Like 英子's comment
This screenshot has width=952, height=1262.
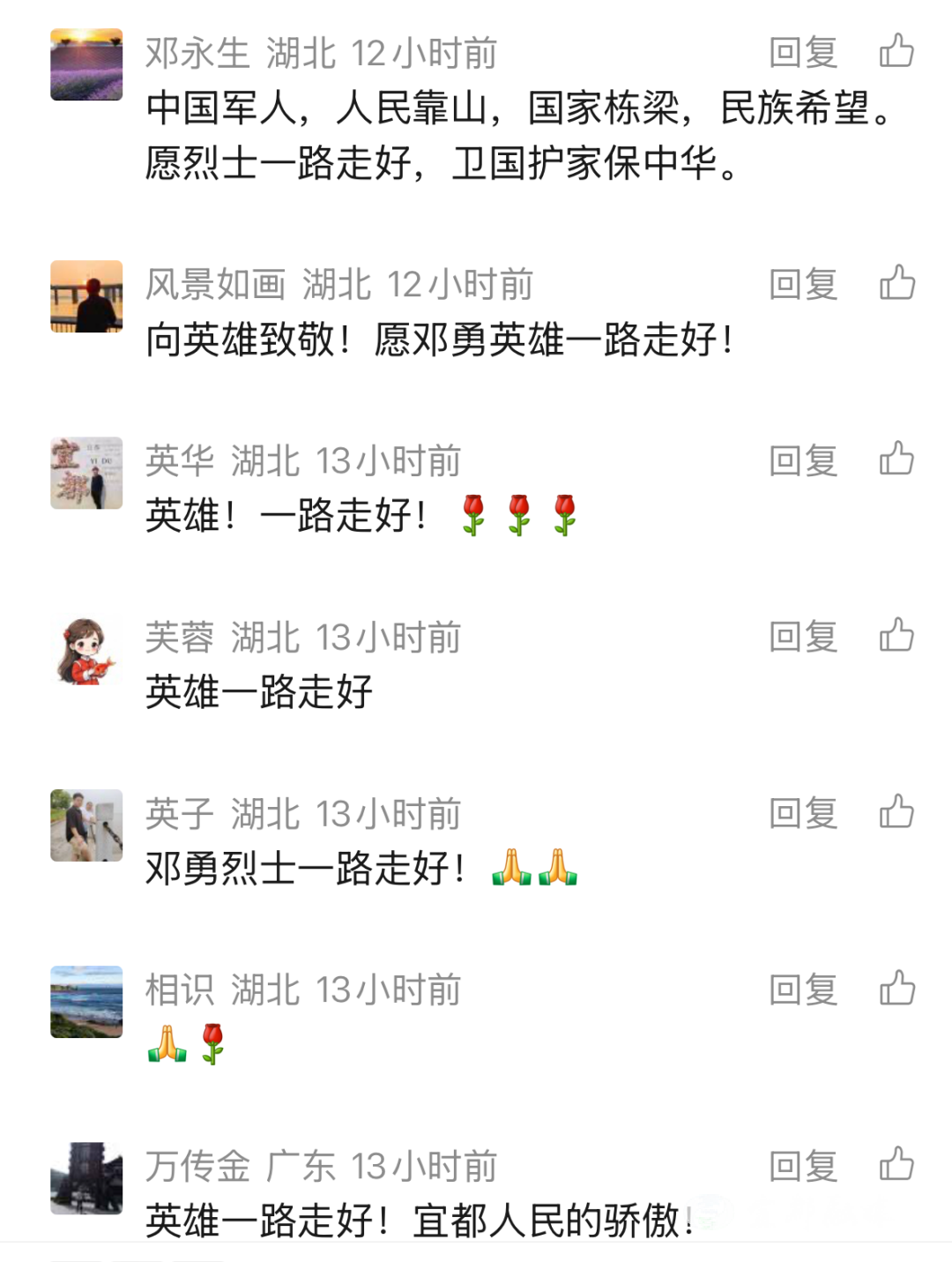pos(896,811)
